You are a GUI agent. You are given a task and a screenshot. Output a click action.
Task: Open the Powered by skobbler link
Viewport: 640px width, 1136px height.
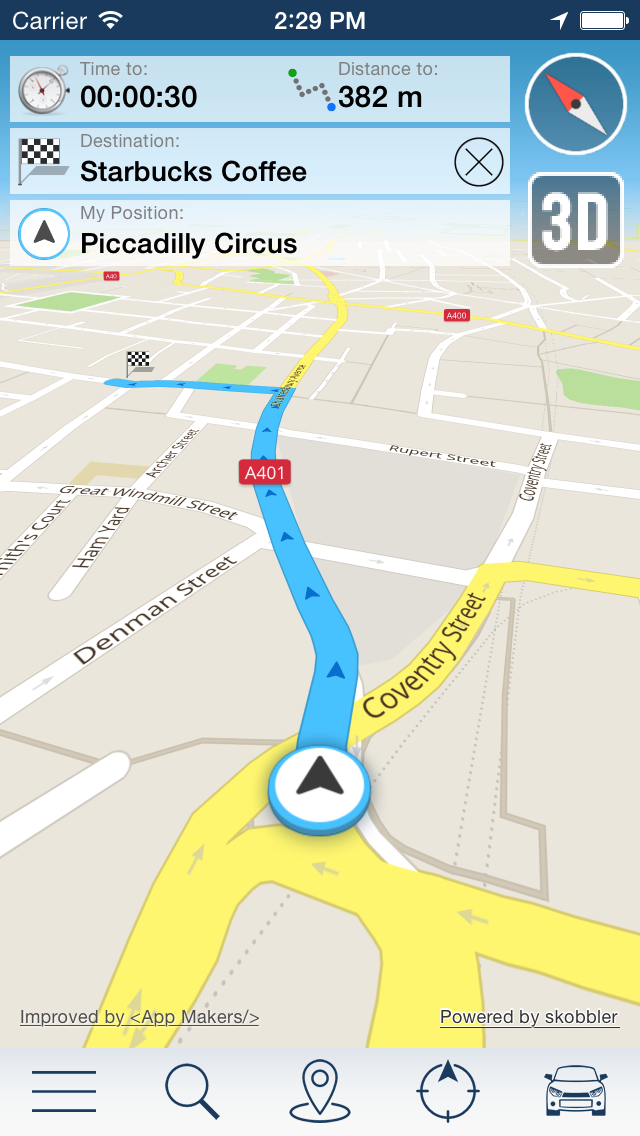click(529, 1017)
